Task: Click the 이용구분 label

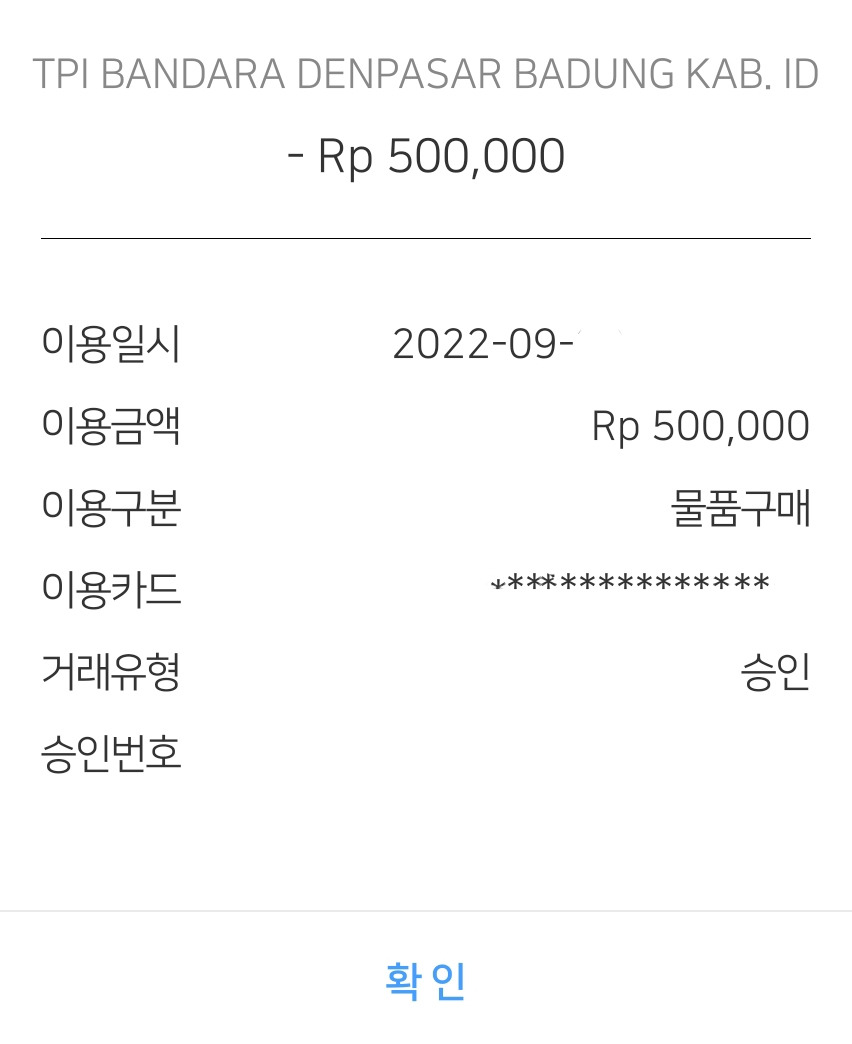Action: coord(111,510)
